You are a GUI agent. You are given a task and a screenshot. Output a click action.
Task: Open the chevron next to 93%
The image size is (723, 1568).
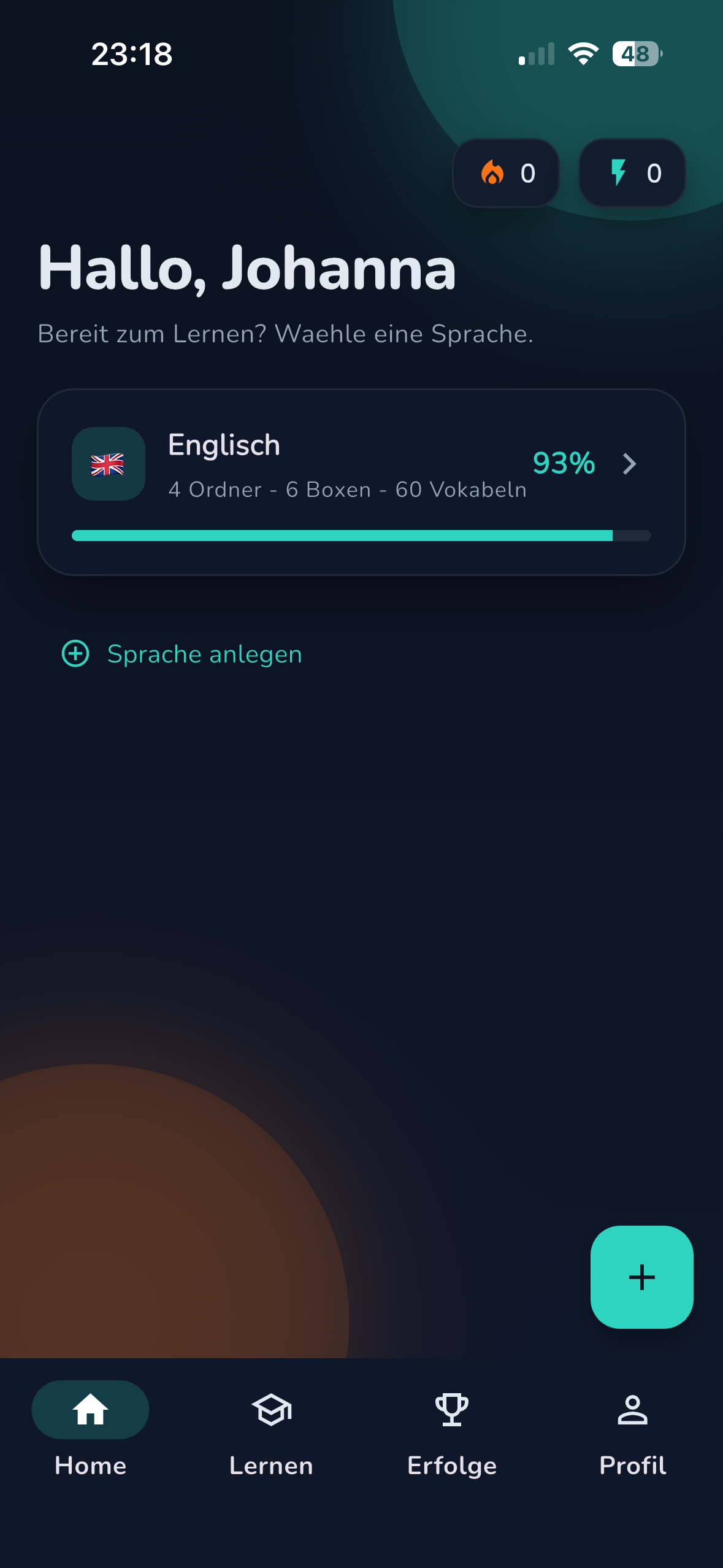point(630,465)
